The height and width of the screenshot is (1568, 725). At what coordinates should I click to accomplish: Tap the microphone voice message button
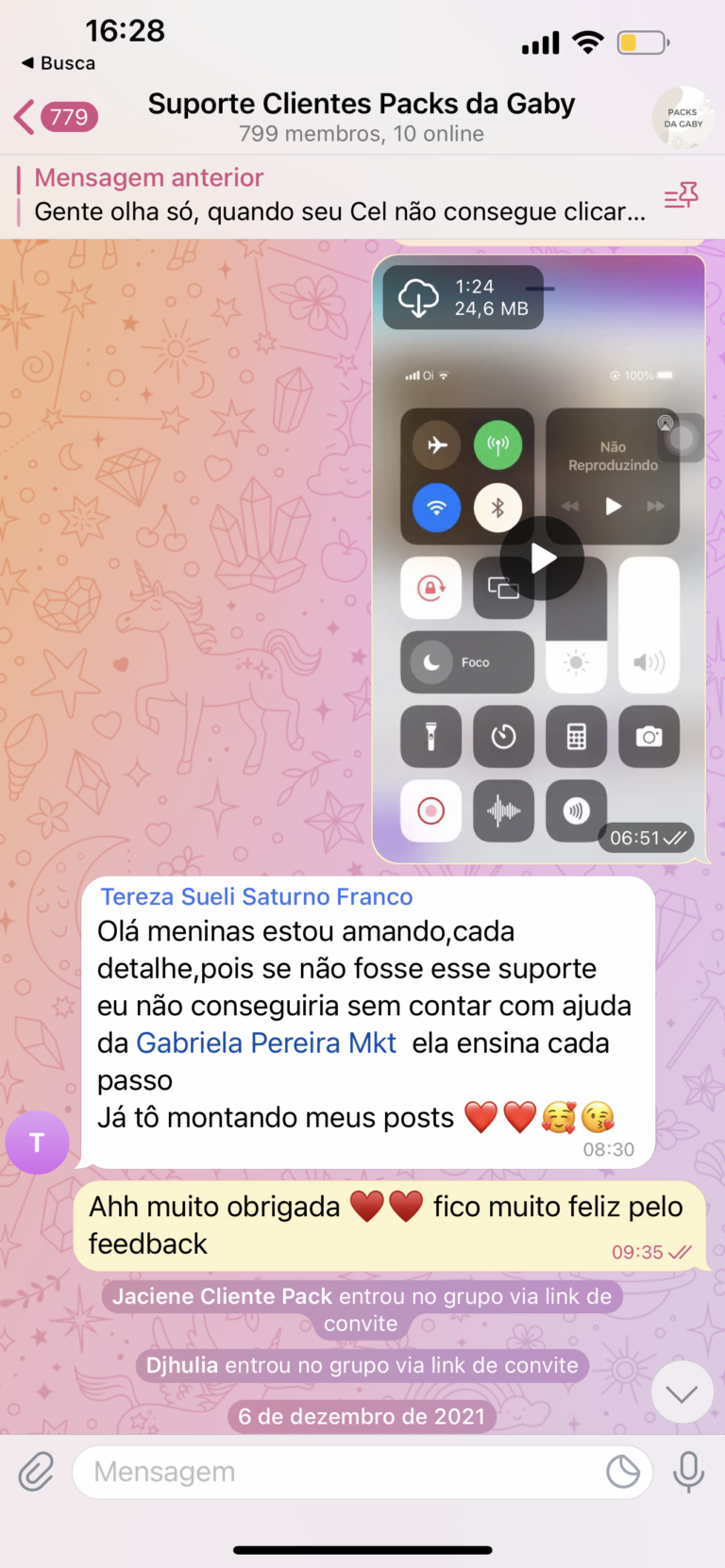[688, 1472]
